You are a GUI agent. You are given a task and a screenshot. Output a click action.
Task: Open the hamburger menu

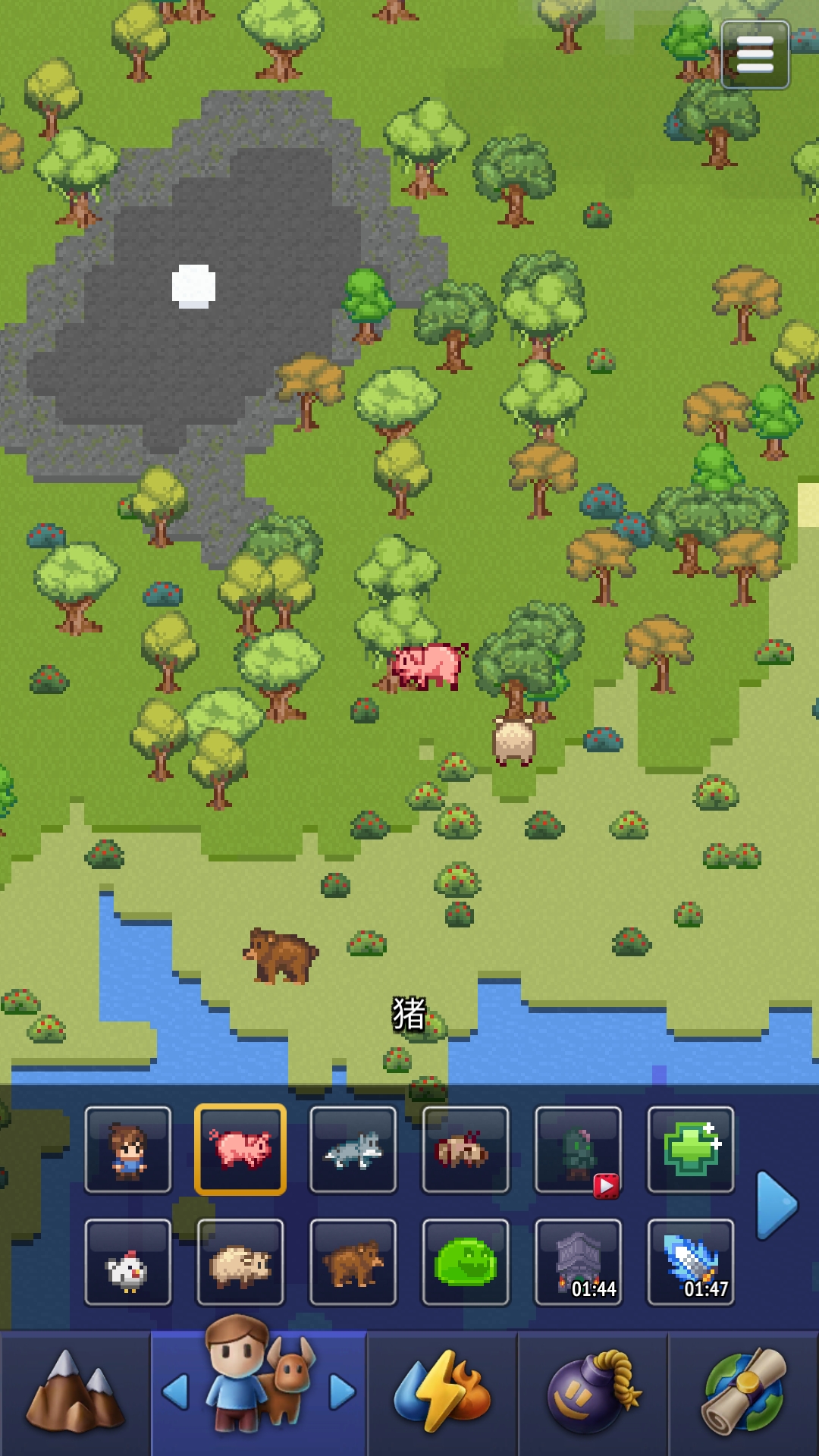pos(755,55)
